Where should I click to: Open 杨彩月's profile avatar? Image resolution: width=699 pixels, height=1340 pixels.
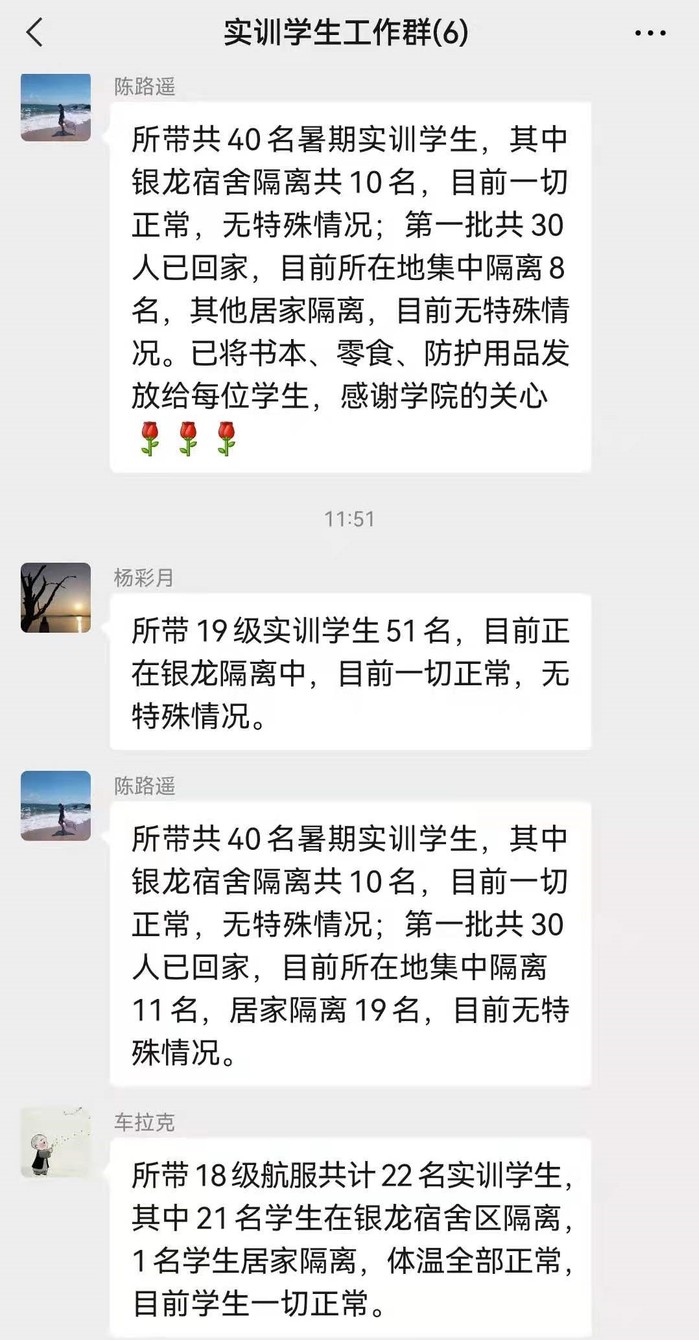point(56,598)
